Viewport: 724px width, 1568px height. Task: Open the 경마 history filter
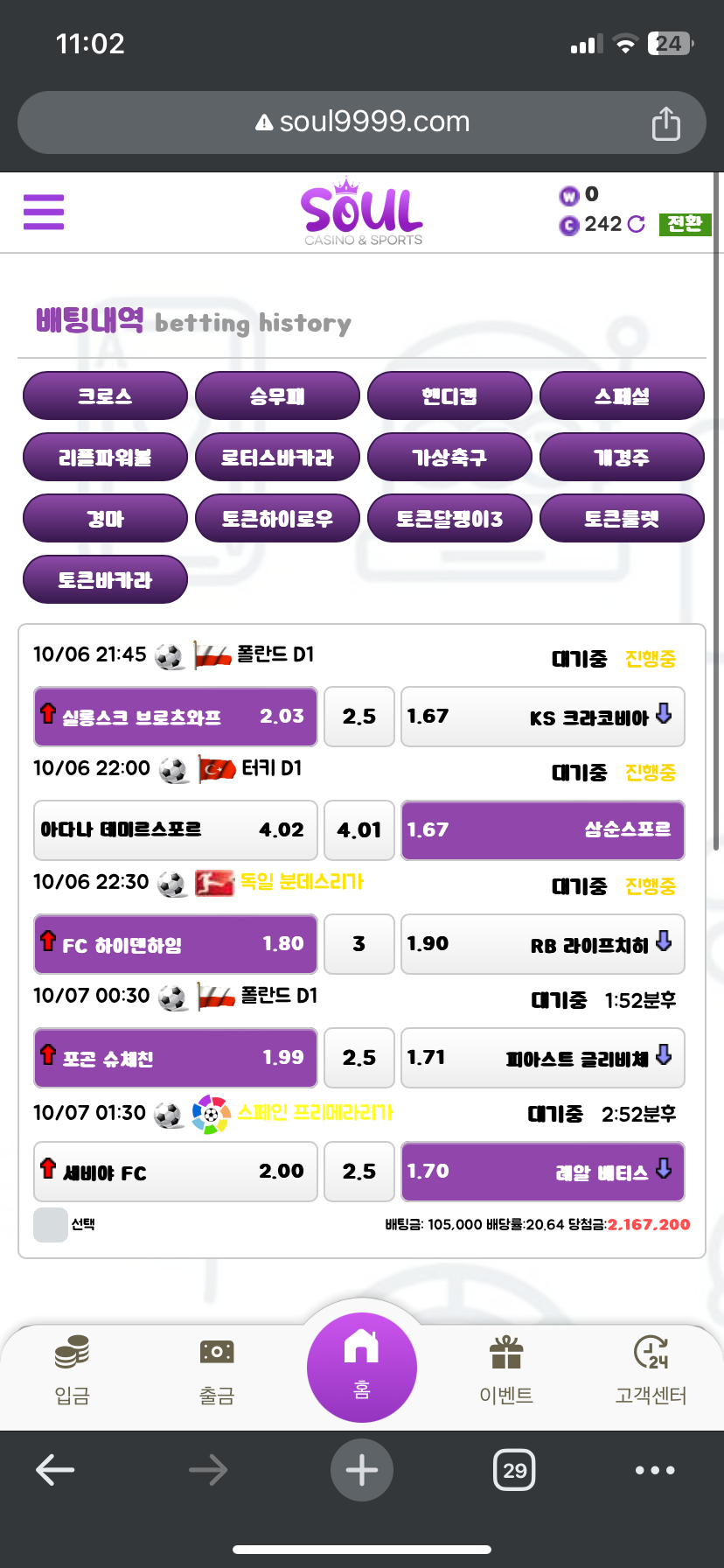pos(105,518)
